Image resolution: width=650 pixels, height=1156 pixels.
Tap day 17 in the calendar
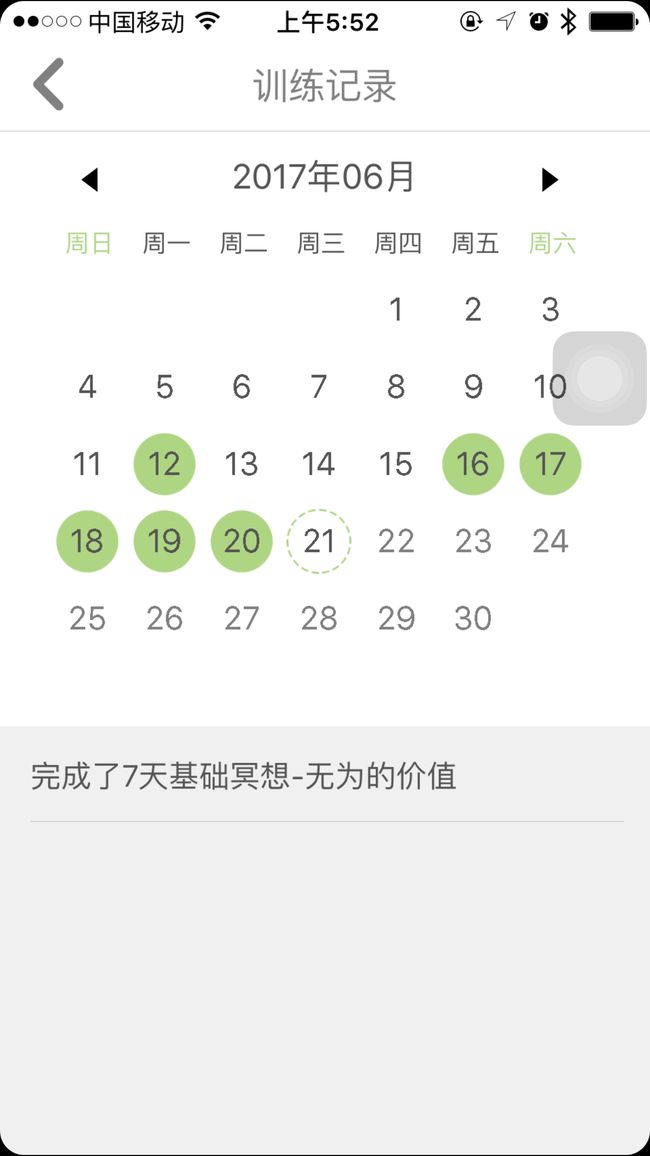[551, 464]
